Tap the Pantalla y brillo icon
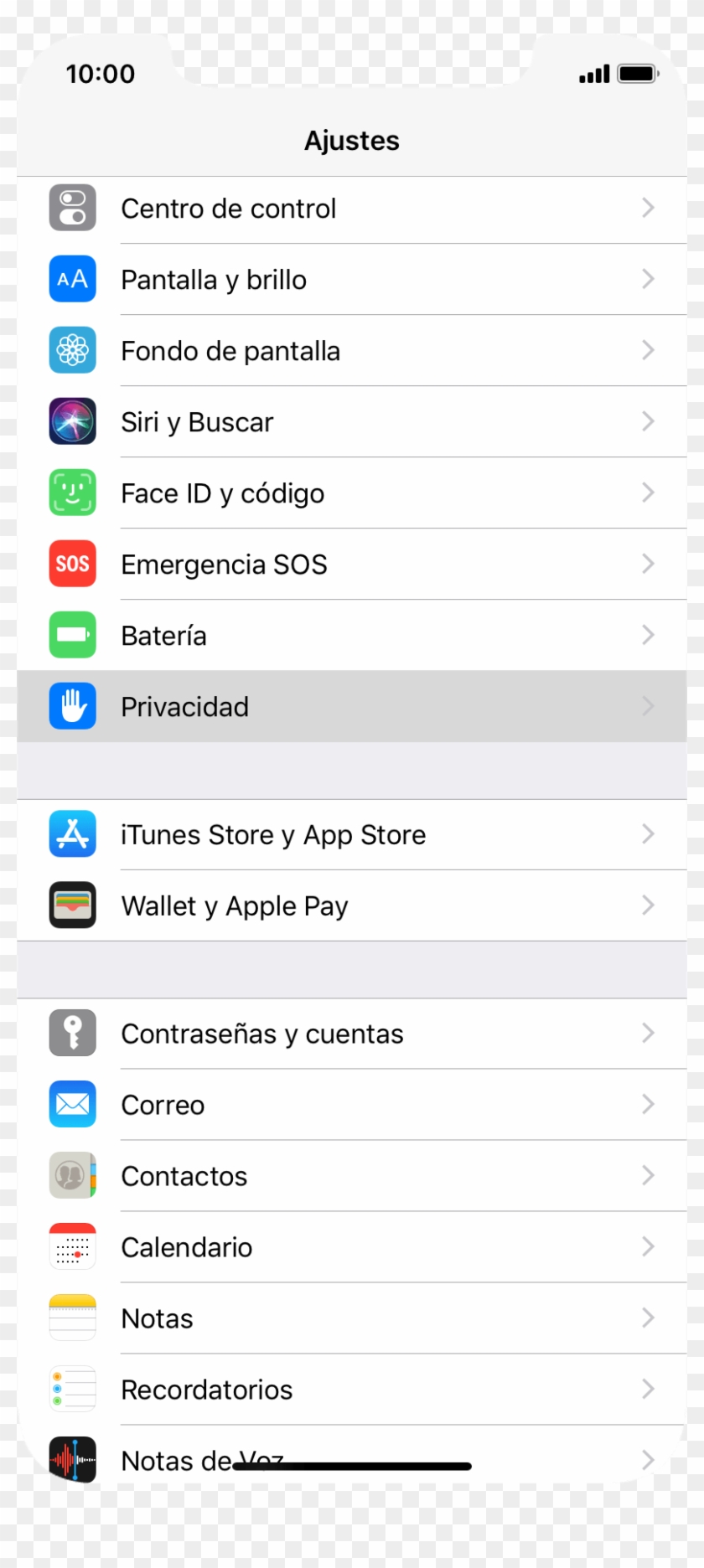704x1568 pixels. click(72, 279)
